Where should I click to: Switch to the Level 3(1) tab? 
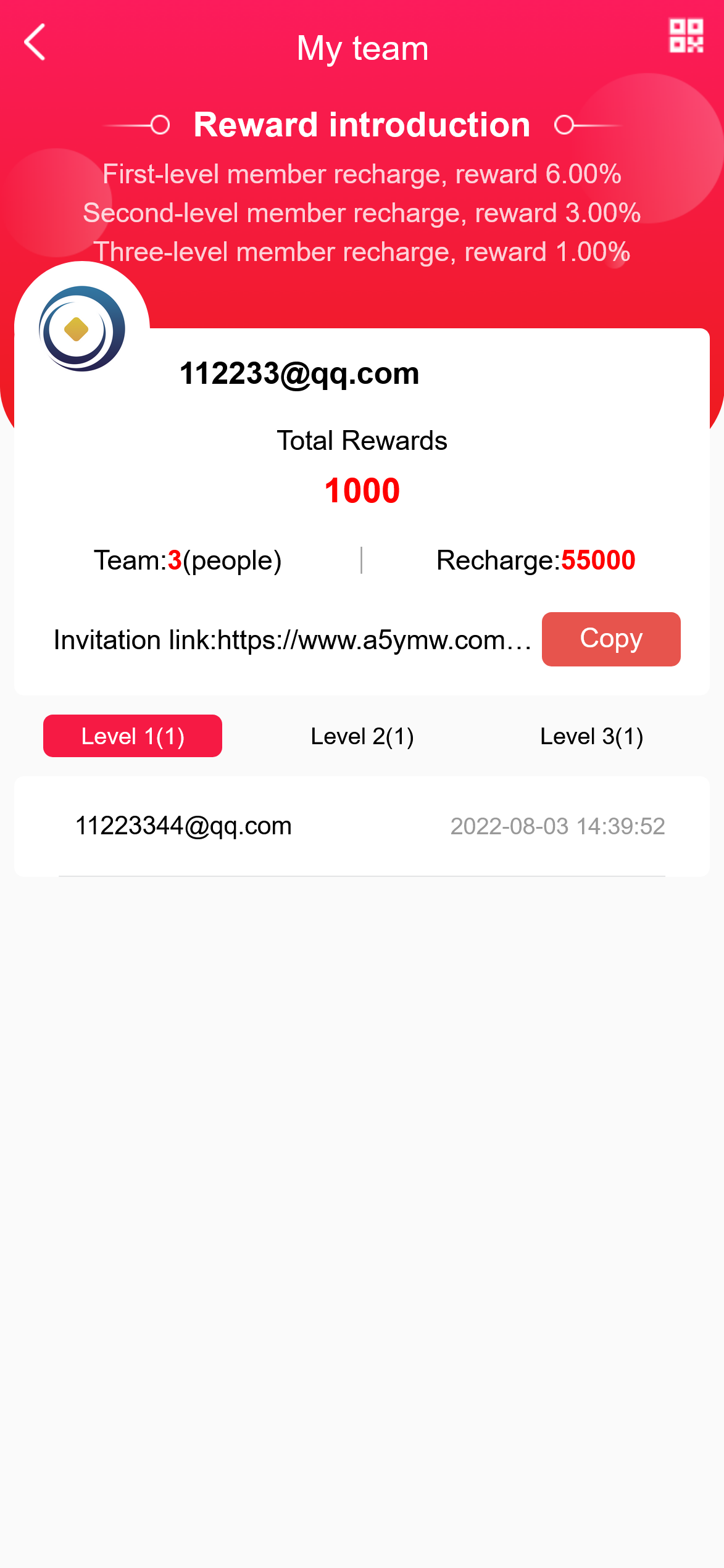[x=591, y=736]
